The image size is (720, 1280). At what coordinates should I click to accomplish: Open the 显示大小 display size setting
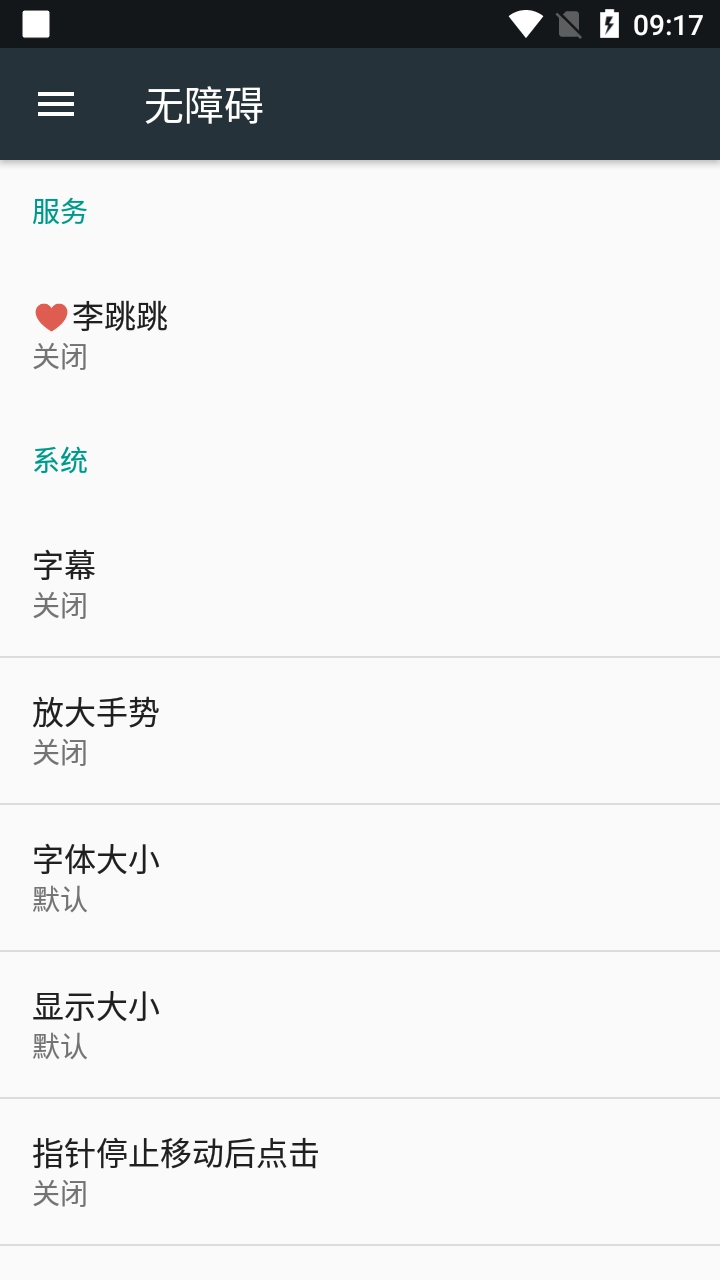click(x=360, y=1025)
